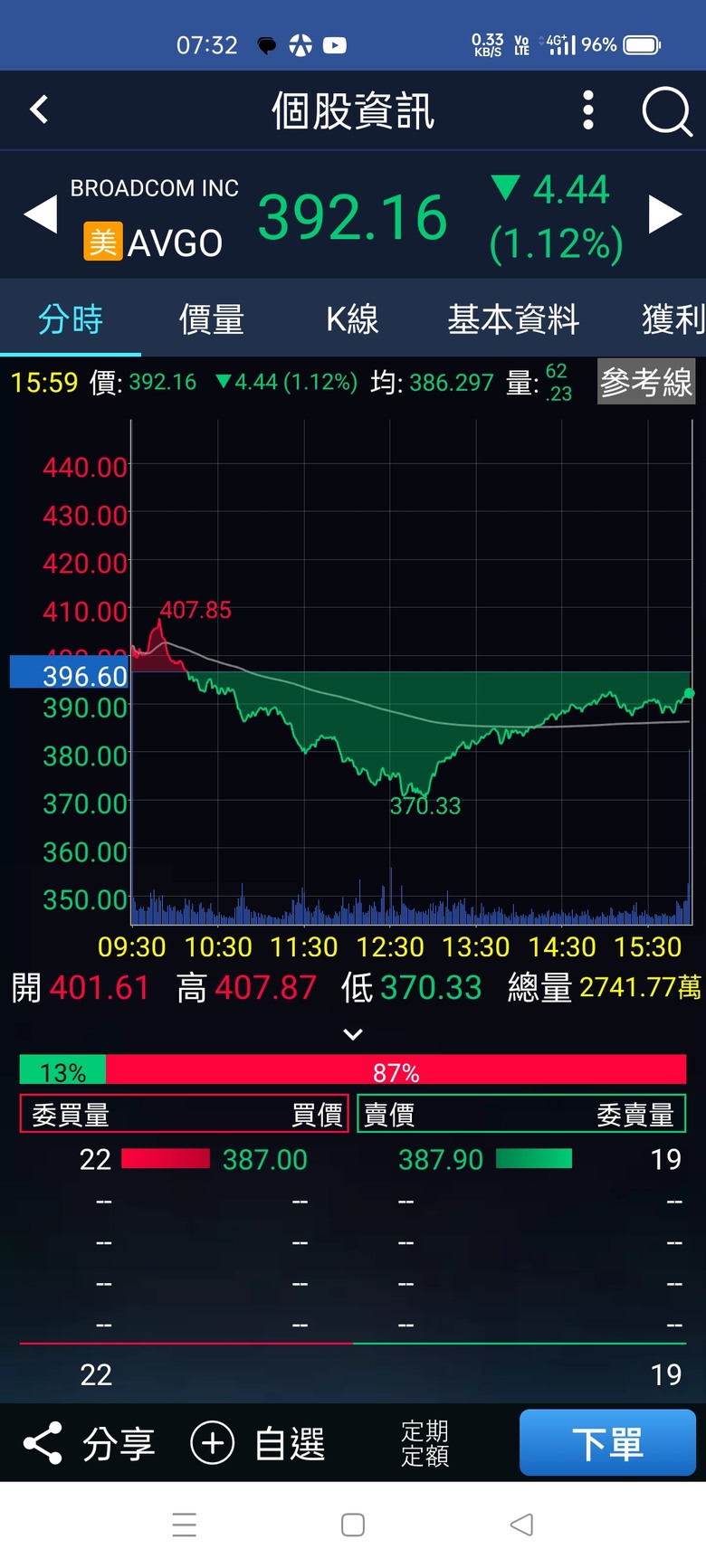Switch to the 價量 tab
This screenshot has width=706, height=1568.
tap(212, 319)
